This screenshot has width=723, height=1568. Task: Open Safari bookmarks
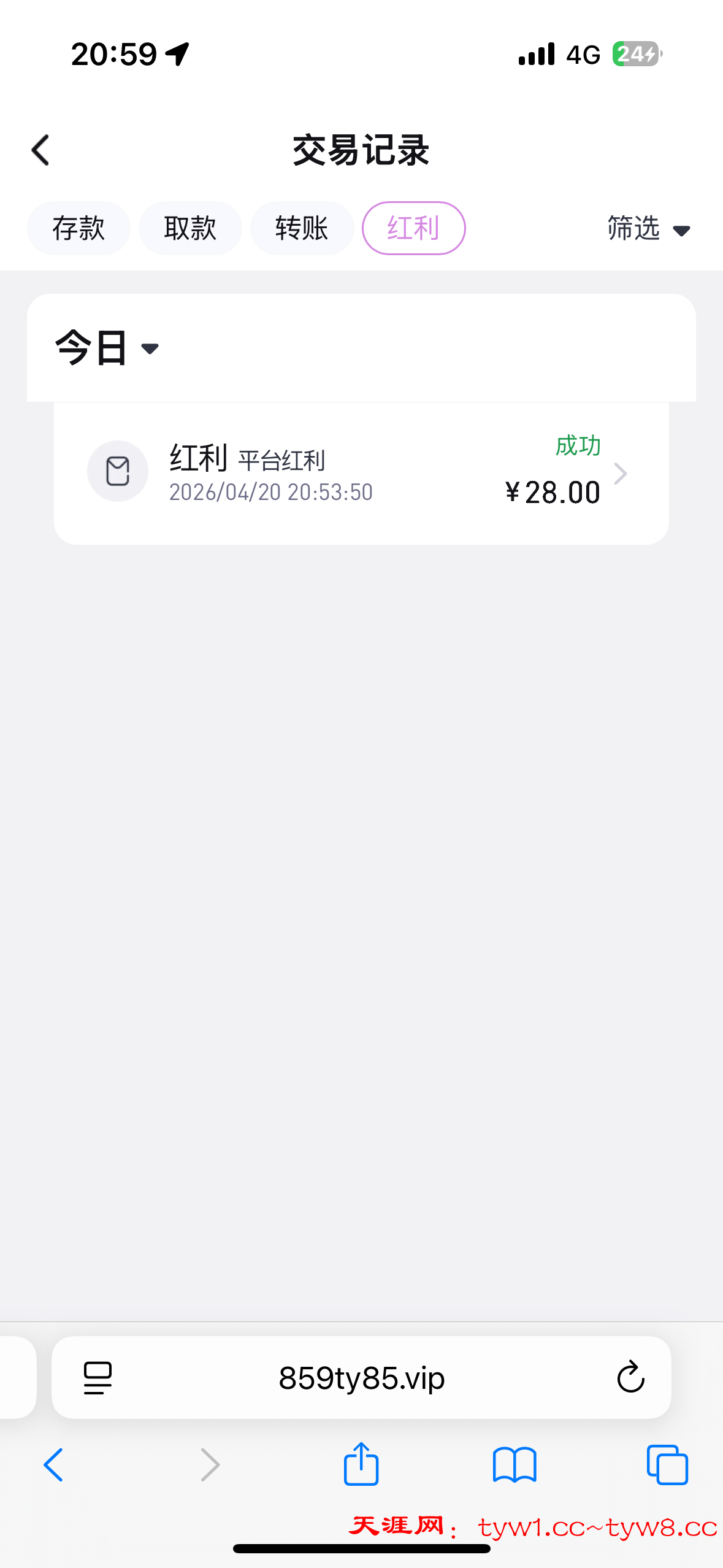[514, 1465]
